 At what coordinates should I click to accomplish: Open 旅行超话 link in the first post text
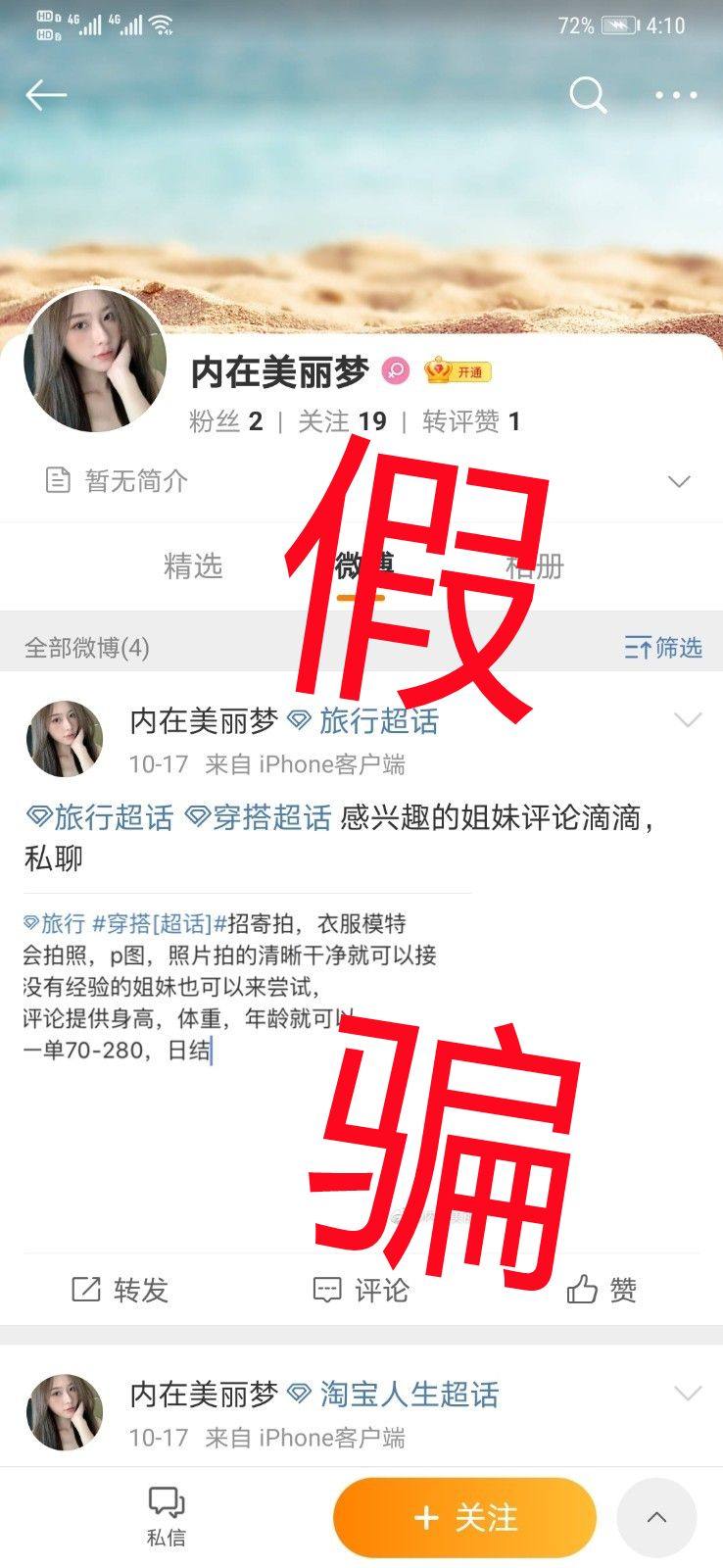pos(100,817)
